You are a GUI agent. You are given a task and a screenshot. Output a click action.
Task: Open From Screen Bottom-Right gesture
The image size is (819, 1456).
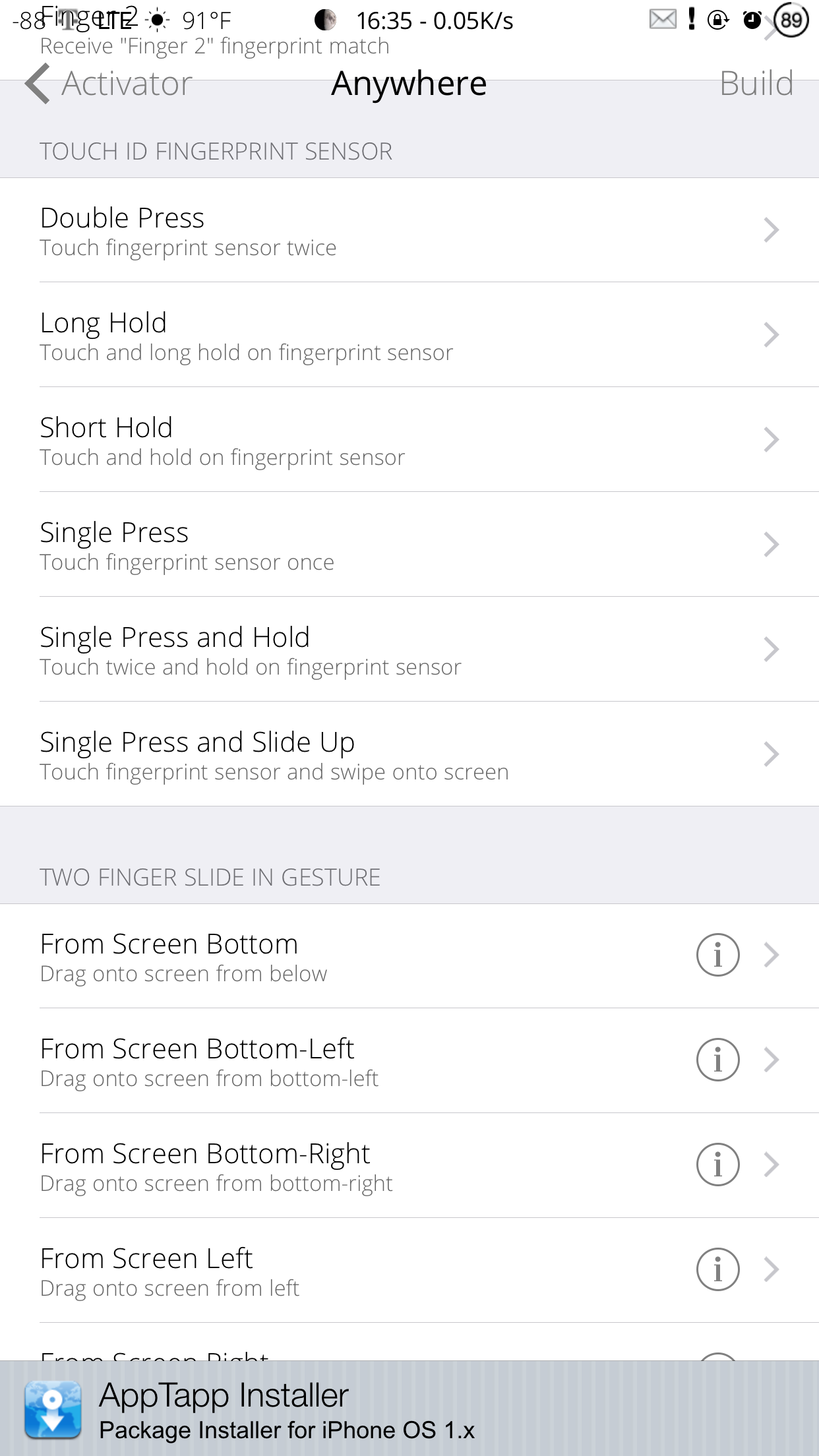click(x=330, y=1165)
